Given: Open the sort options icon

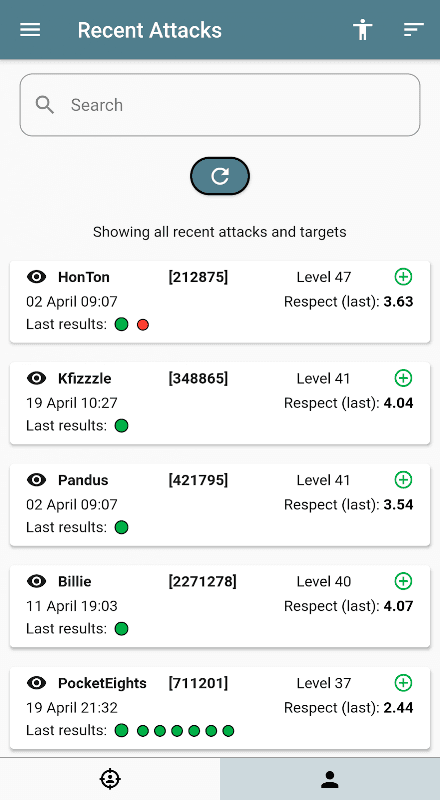Looking at the screenshot, I should click(413, 30).
